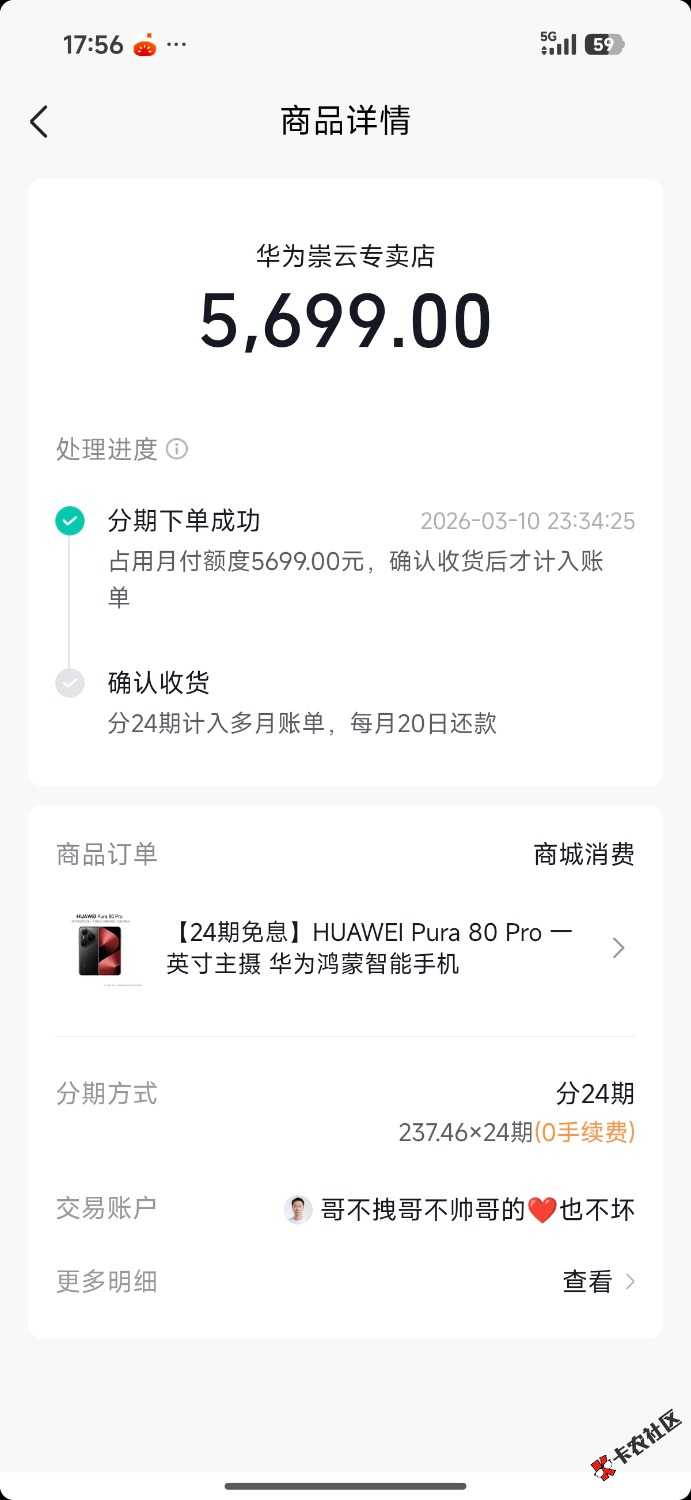The width and height of the screenshot is (691, 1500).
Task: Go back from the 商品详情 page
Action: [39, 122]
